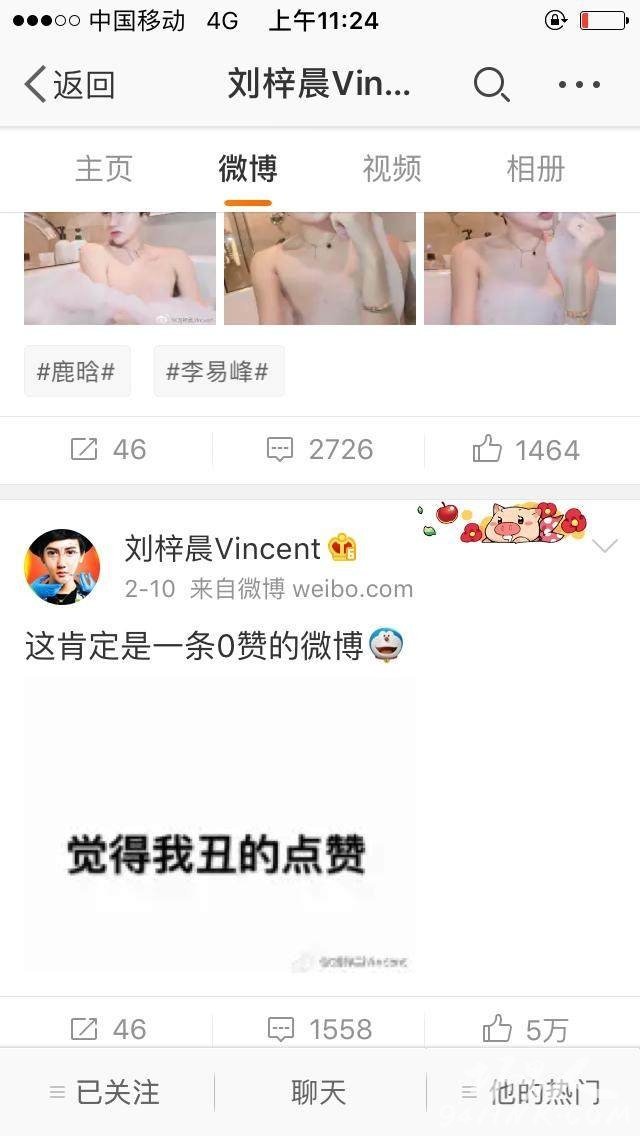Tap the 已关注 follow button
This screenshot has width=640, height=1136.
(105, 1092)
